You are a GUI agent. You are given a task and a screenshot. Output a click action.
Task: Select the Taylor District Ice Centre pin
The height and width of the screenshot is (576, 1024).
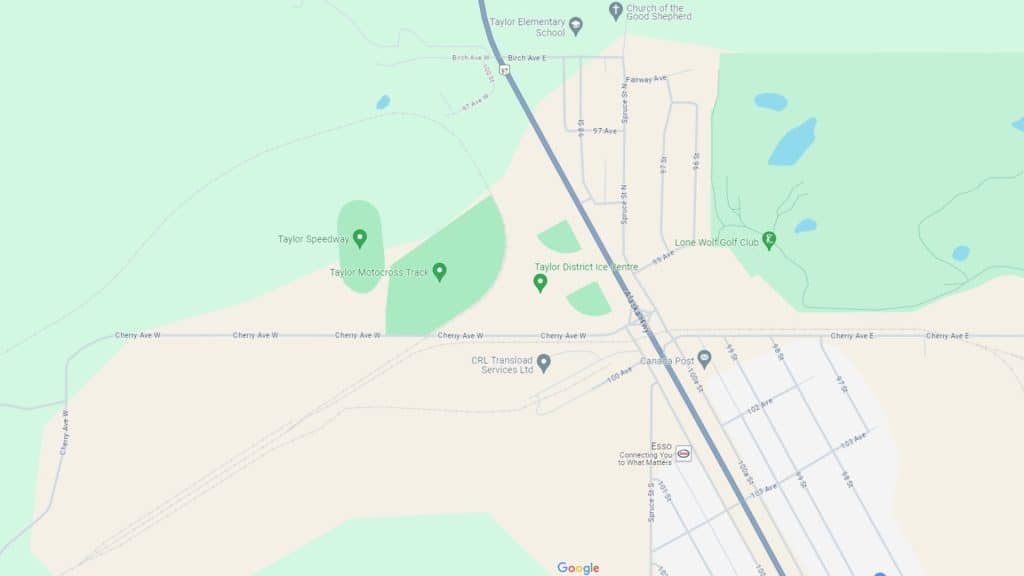tap(541, 283)
